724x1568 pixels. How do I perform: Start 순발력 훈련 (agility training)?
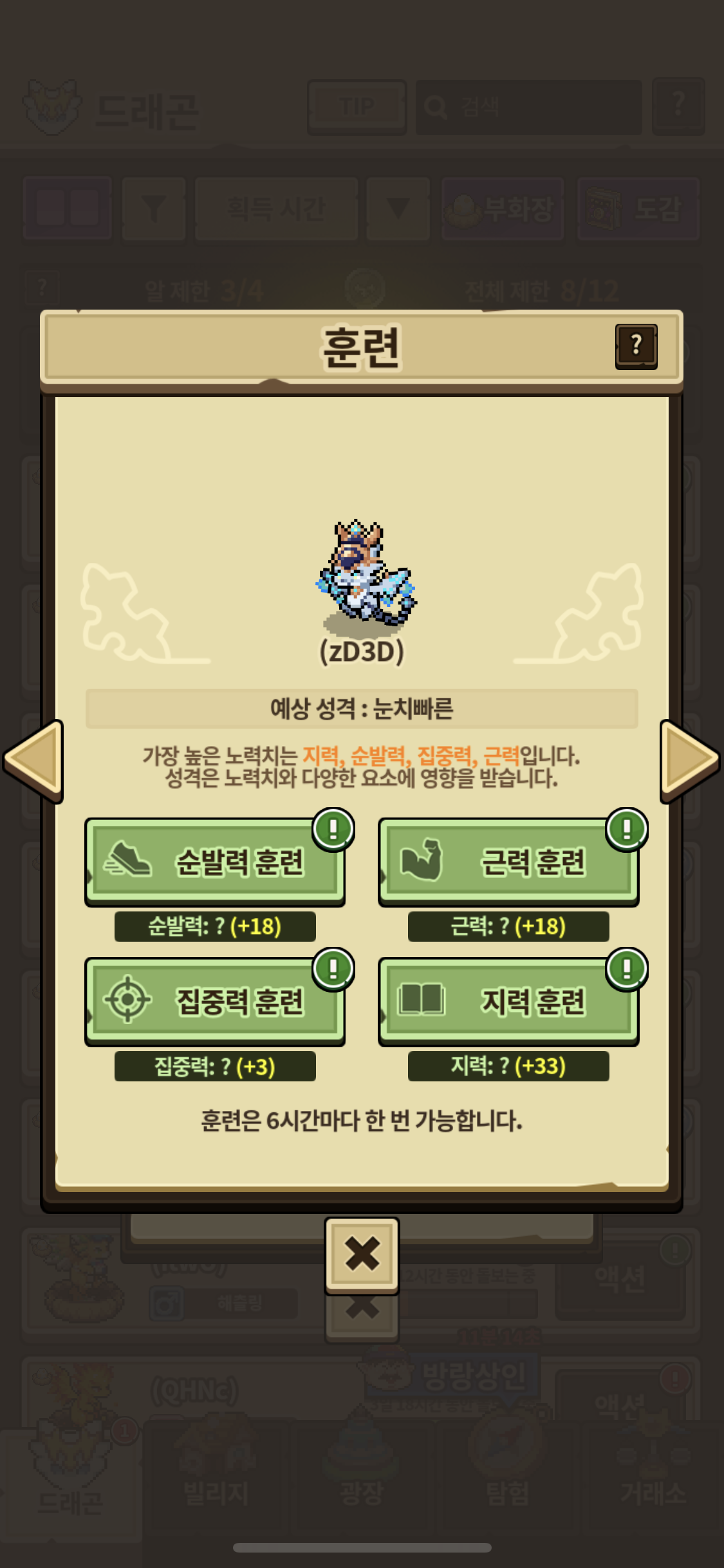pos(215,861)
